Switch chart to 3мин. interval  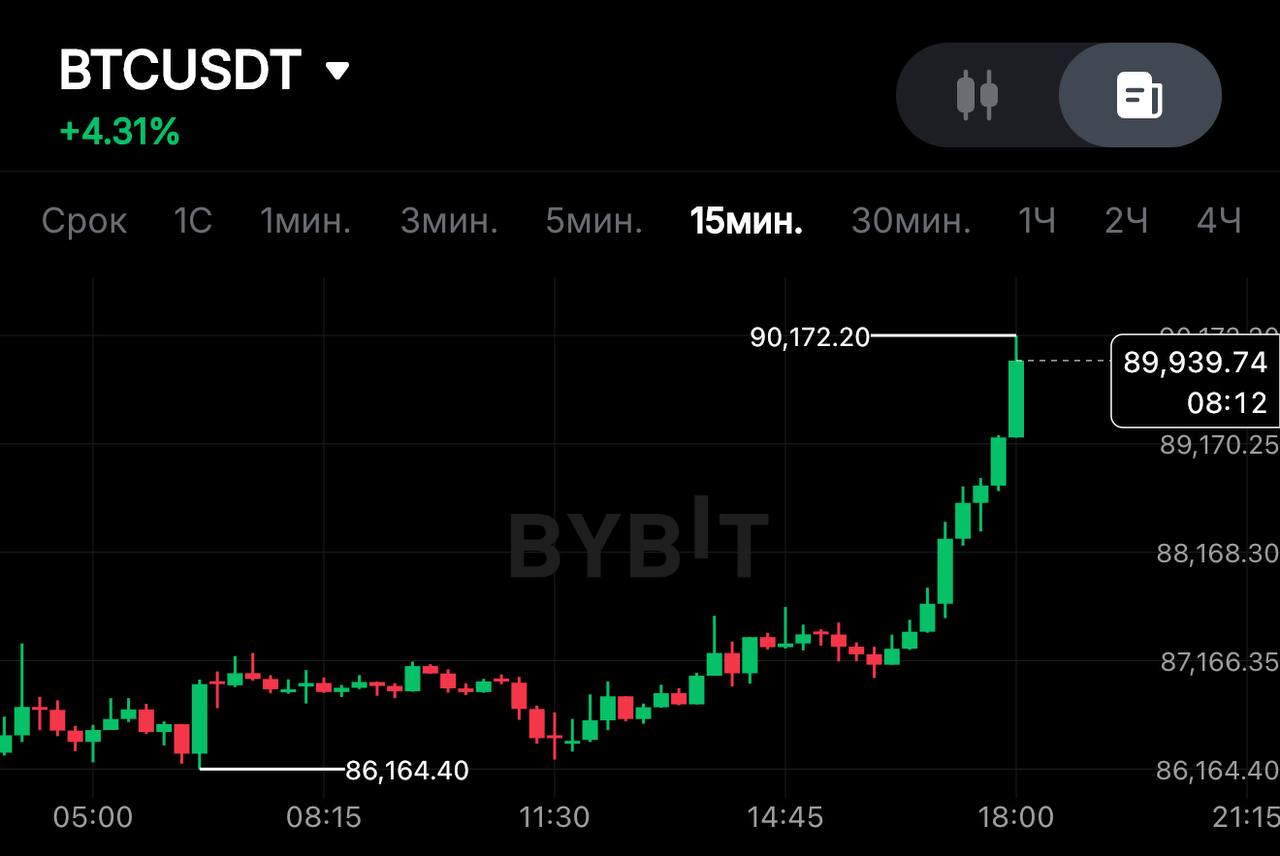449,221
